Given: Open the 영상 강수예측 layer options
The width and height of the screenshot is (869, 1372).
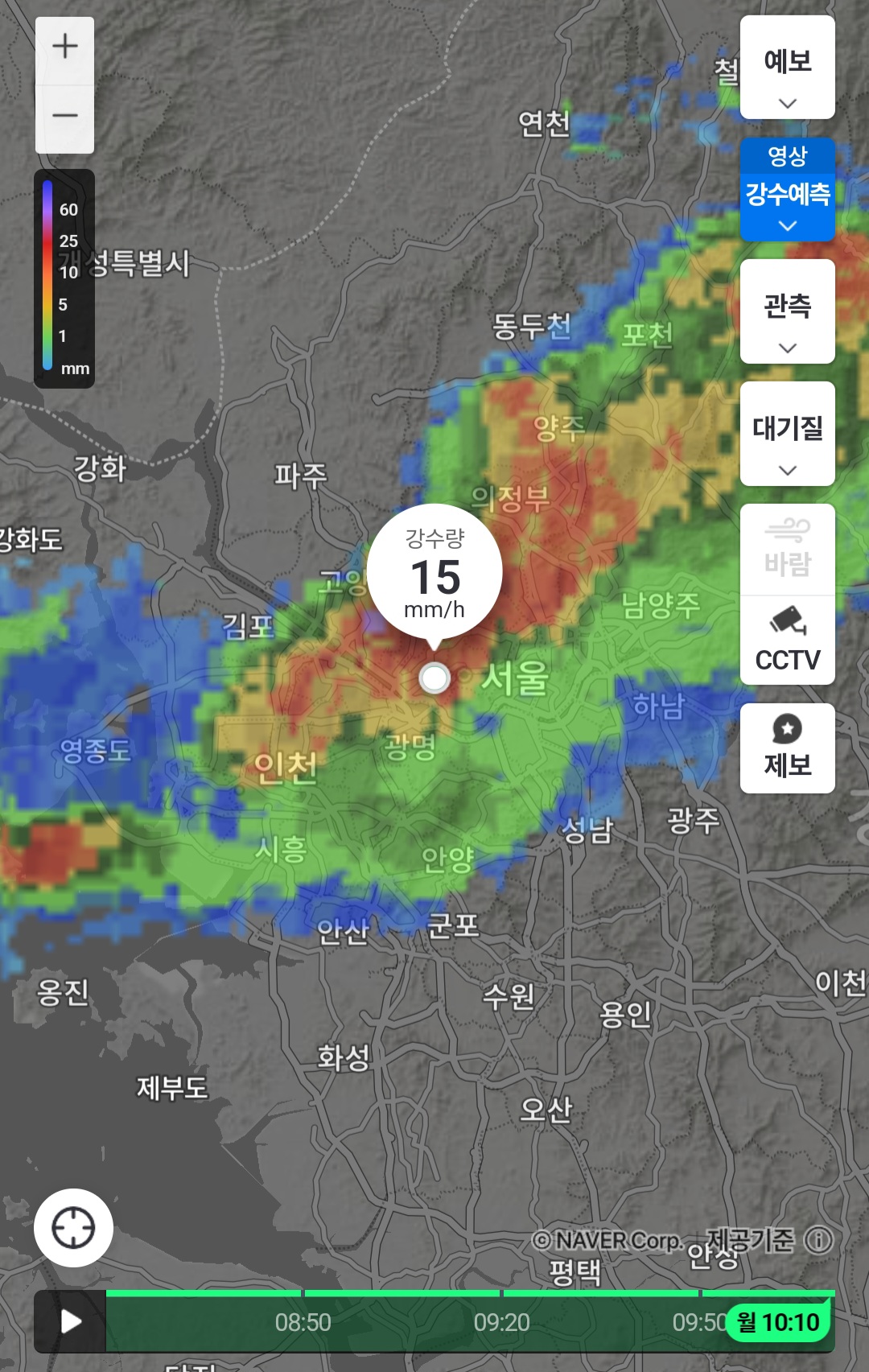Looking at the screenshot, I should tap(787, 190).
